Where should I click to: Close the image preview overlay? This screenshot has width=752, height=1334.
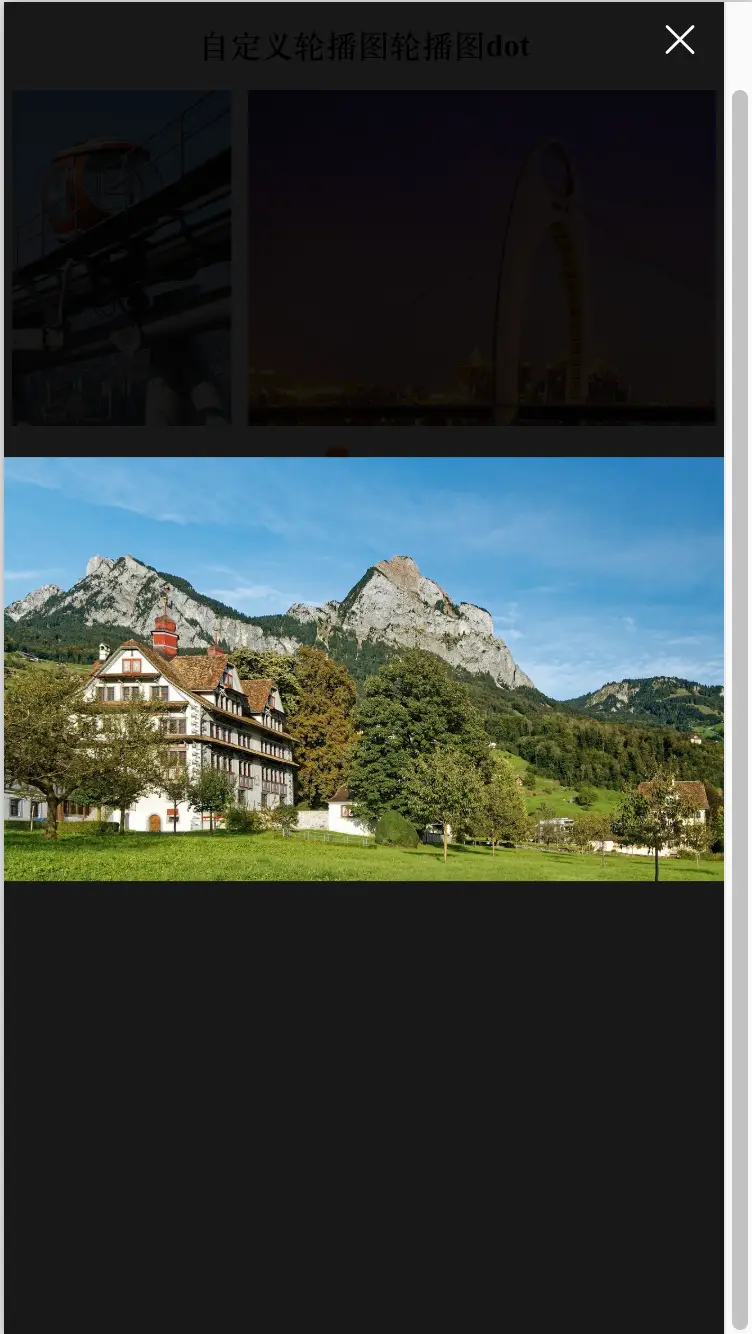click(x=679, y=40)
